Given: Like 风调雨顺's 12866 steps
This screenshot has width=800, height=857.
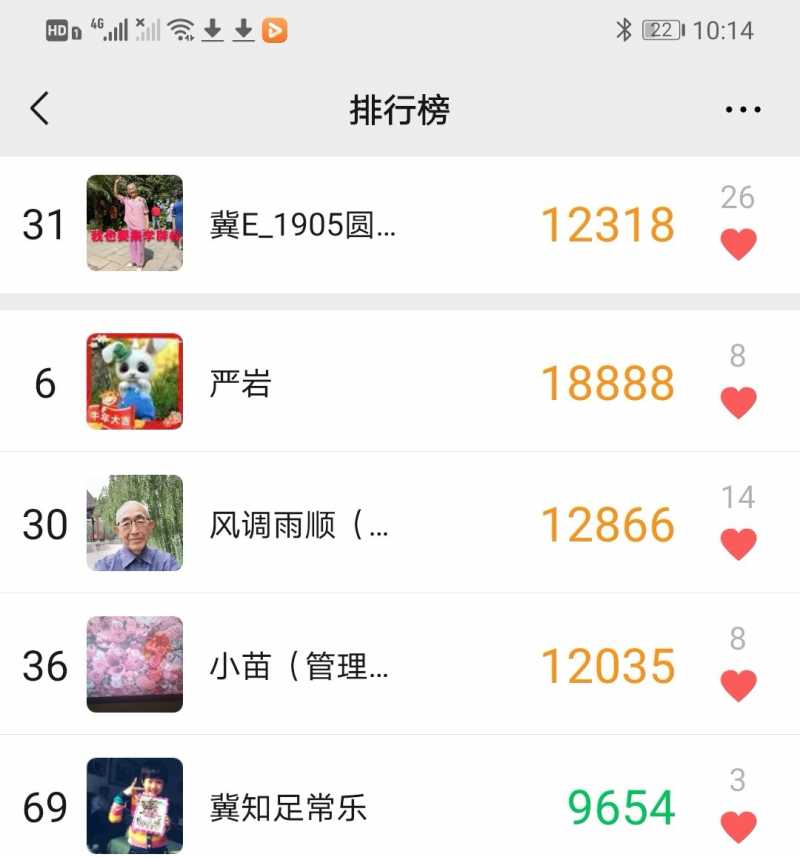Looking at the screenshot, I should coord(738,544).
